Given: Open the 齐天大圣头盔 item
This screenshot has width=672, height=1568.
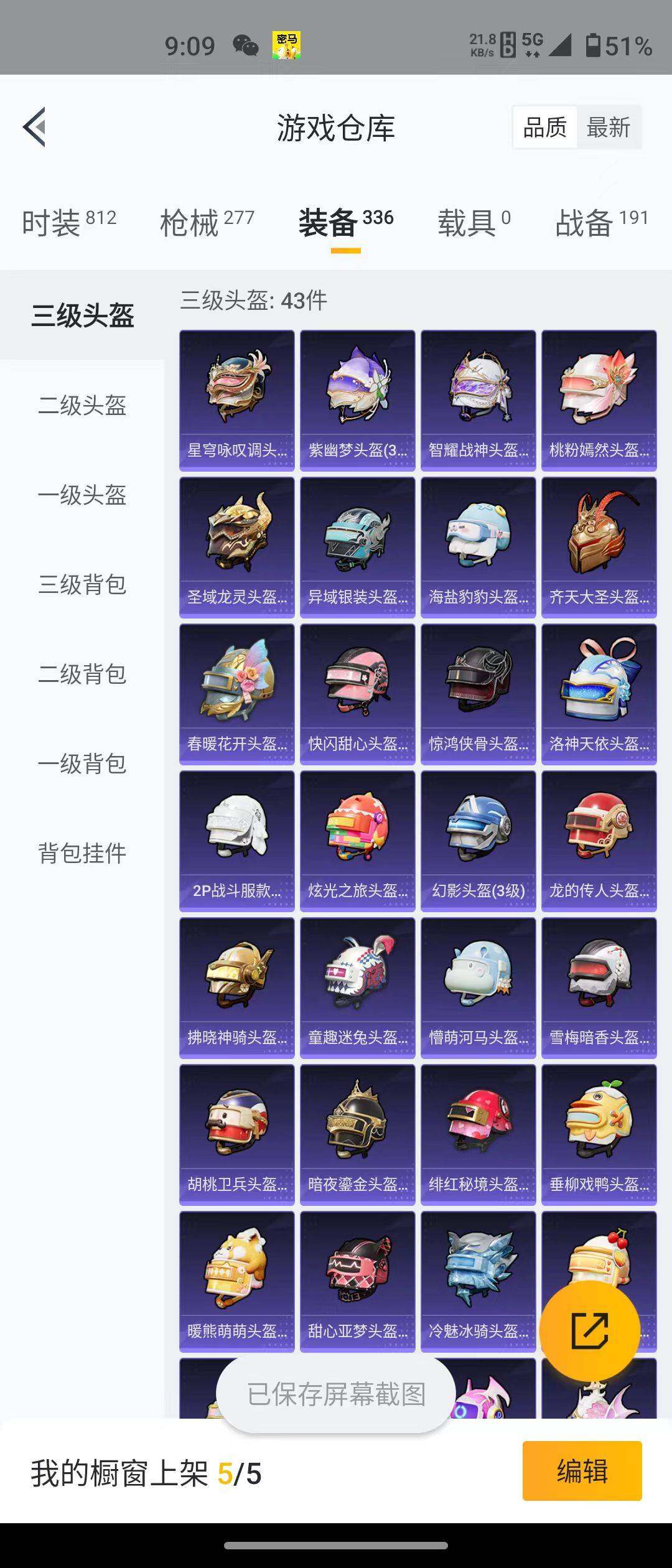Looking at the screenshot, I should [x=599, y=548].
